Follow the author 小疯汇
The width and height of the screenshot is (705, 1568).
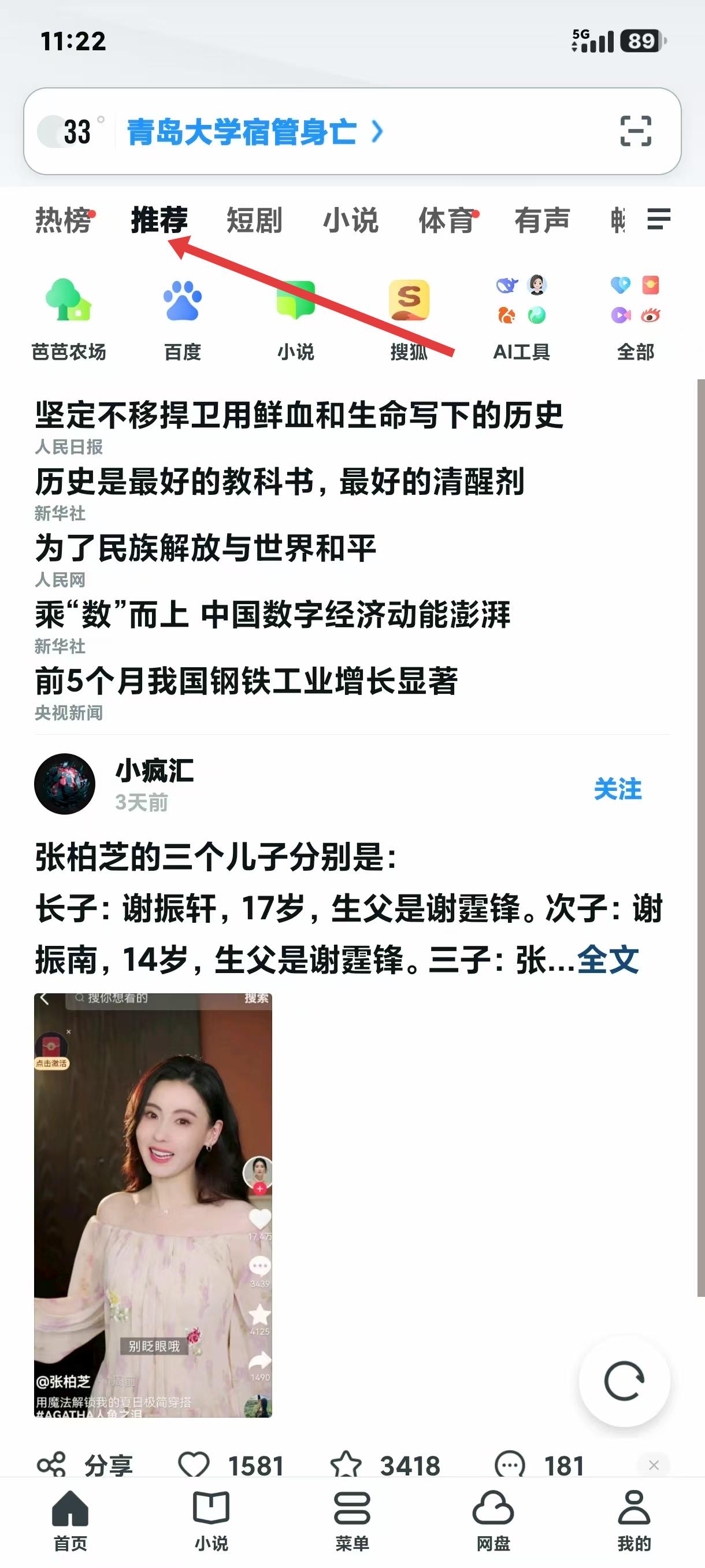[617, 789]
